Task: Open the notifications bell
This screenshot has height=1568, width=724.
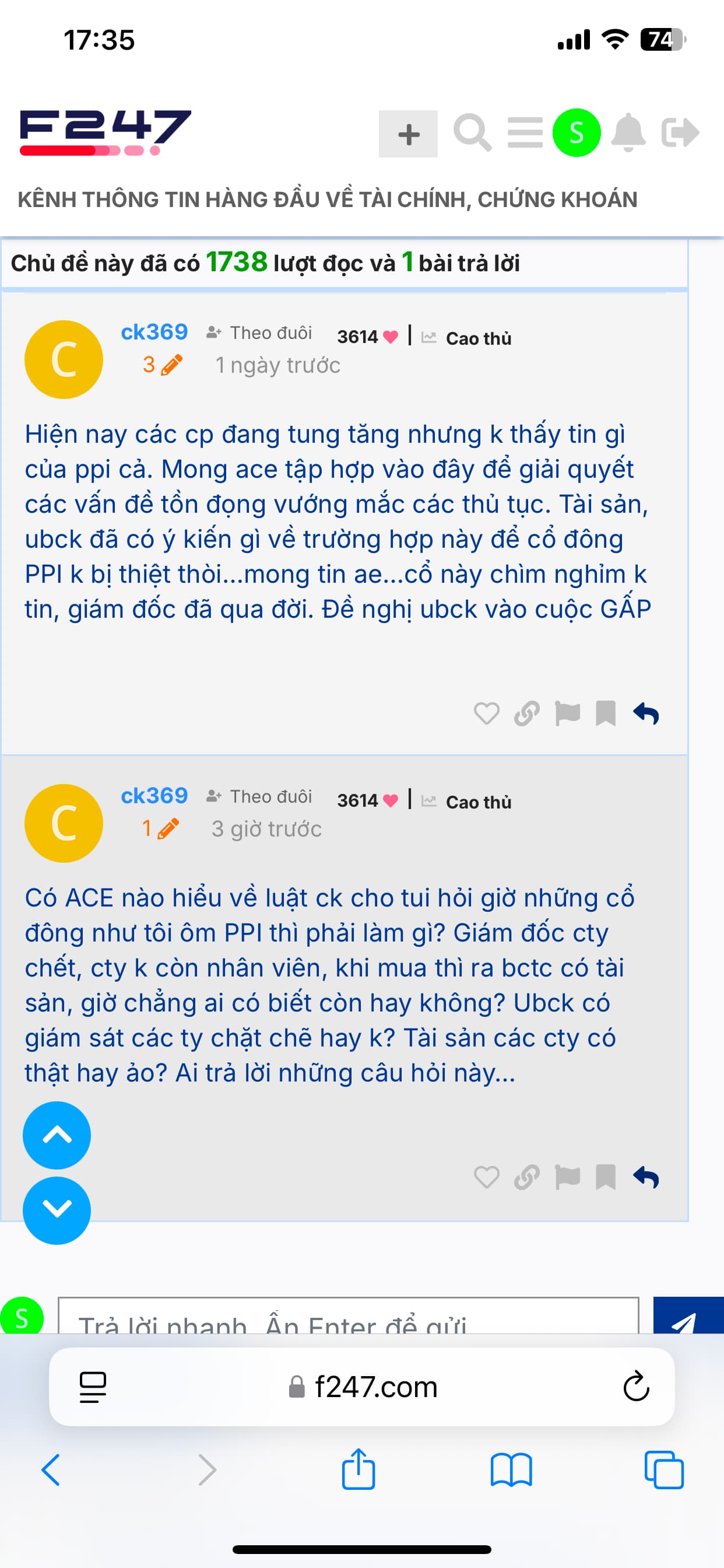Action: click(x=628, y=132)
